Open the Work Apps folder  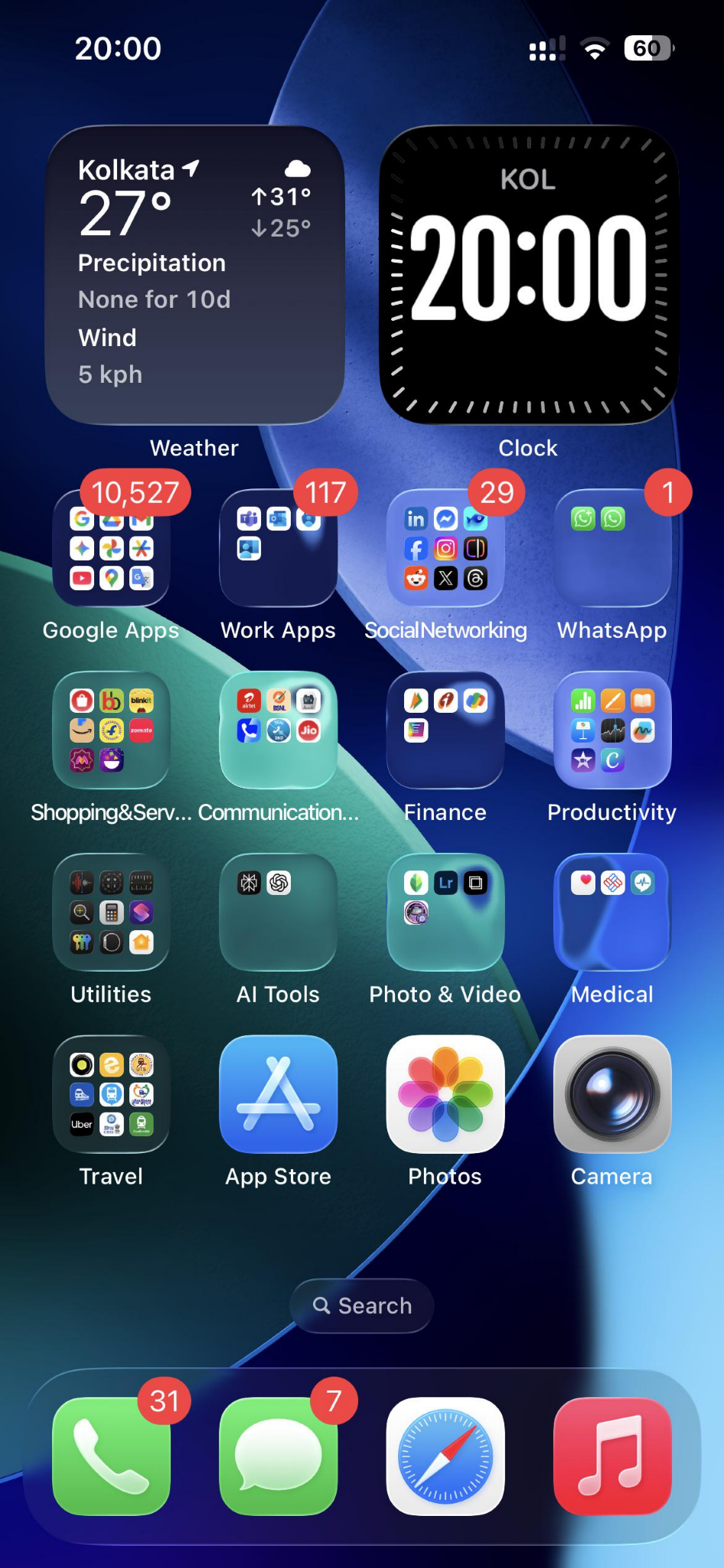click(278, 548)
